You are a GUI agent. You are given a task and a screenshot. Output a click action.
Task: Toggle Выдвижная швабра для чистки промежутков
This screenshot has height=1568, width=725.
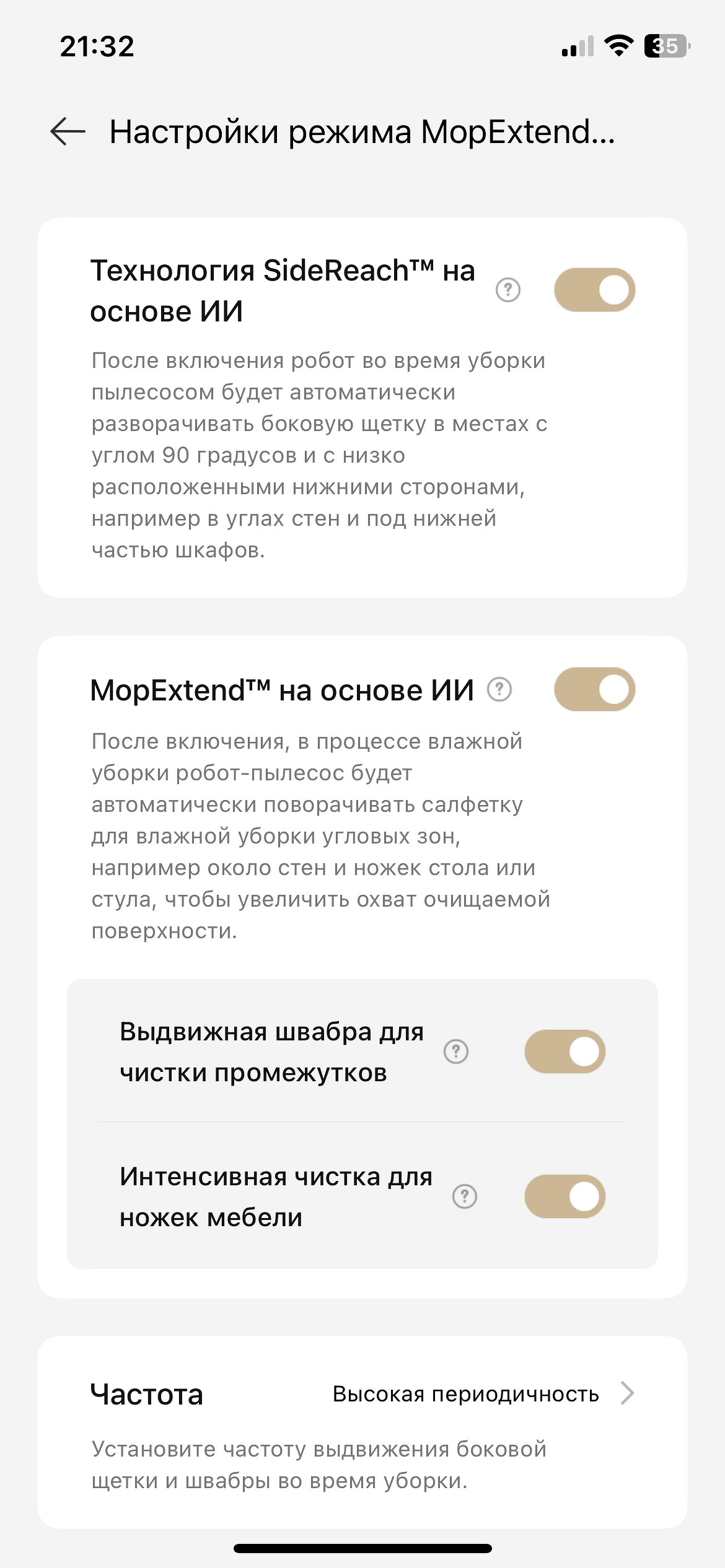point(565,1052)
